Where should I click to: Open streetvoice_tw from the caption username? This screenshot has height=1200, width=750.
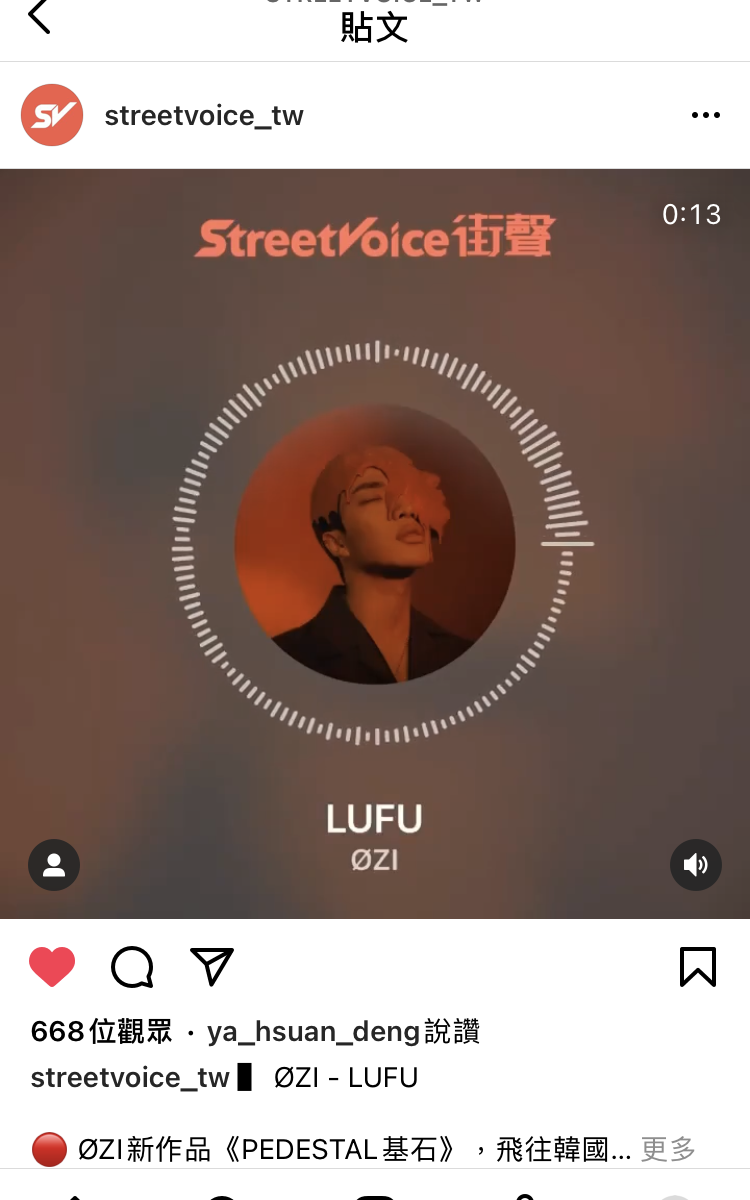[130, 1077]
